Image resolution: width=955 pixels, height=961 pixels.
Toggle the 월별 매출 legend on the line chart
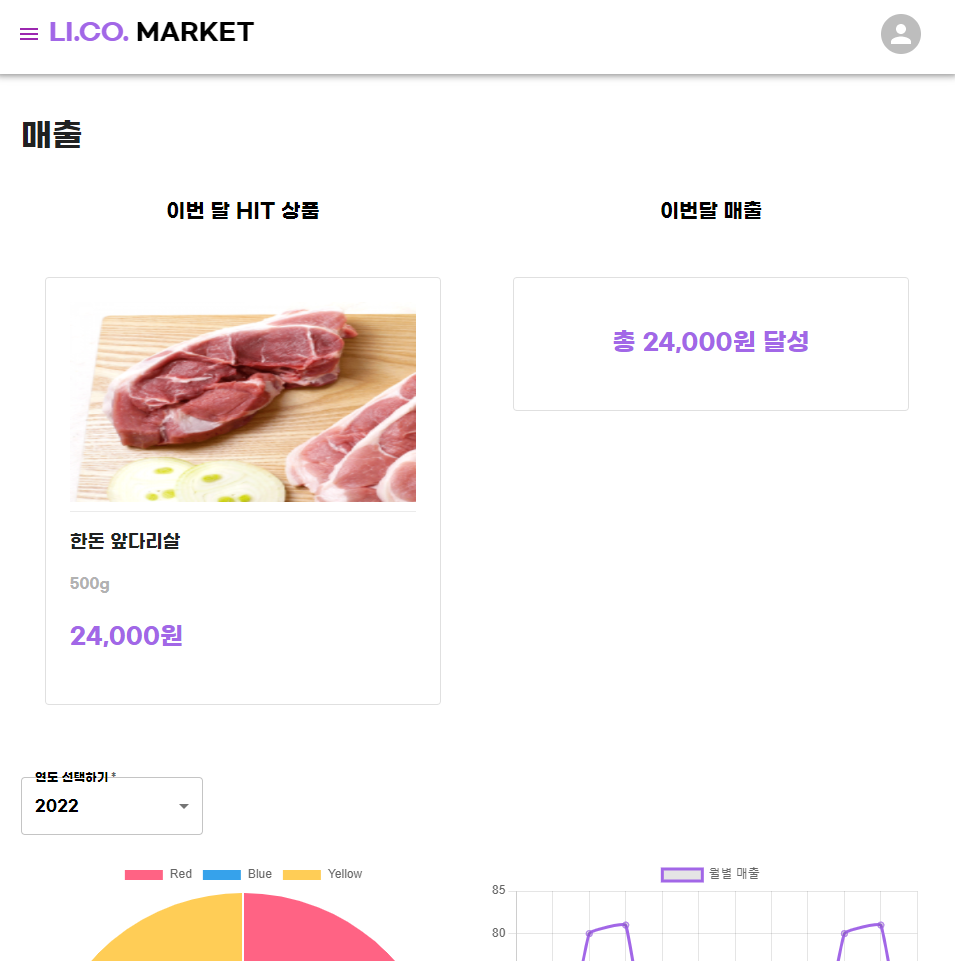(711, 873)
